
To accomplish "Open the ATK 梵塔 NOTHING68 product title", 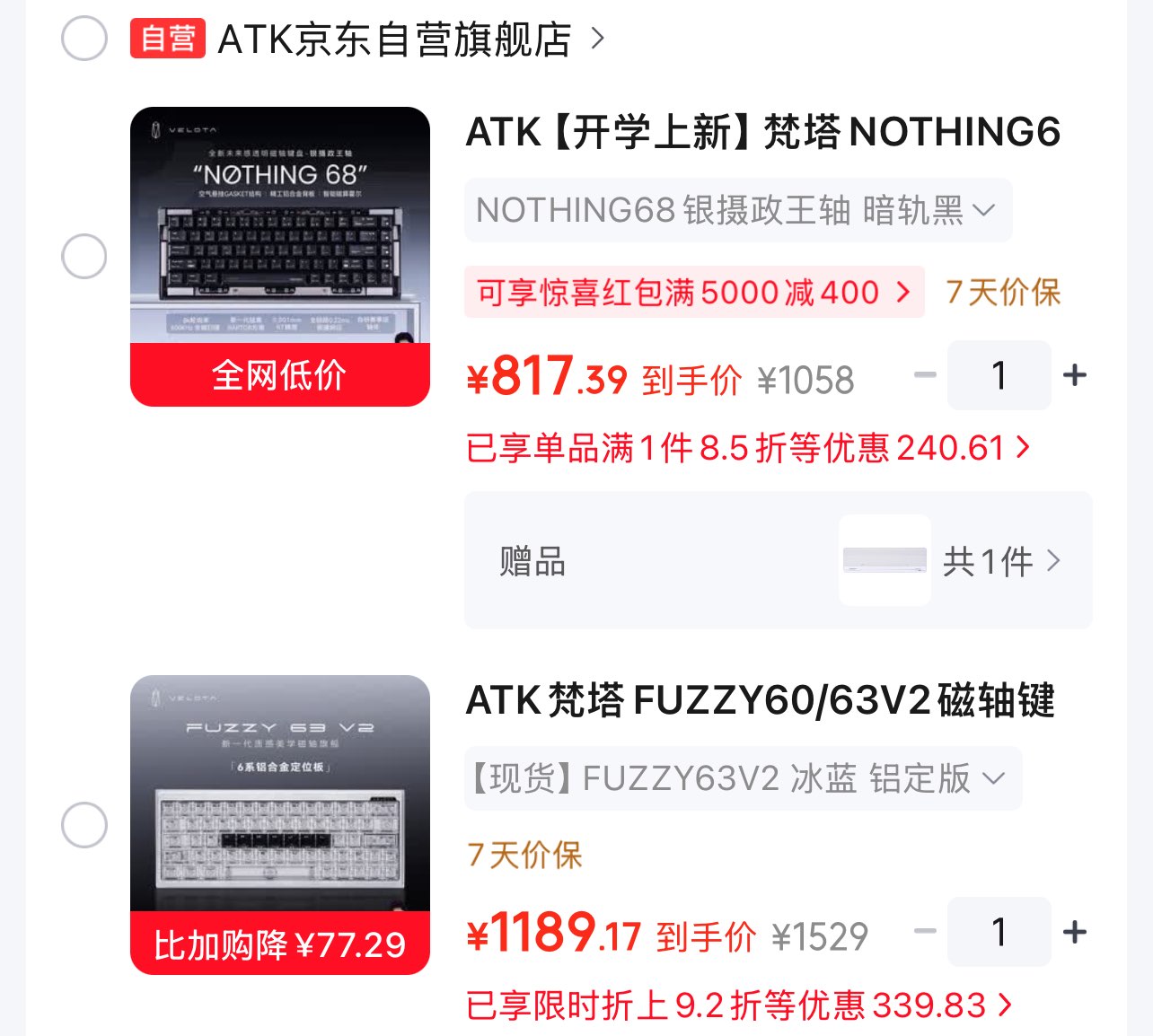I will tap(763, 132).
